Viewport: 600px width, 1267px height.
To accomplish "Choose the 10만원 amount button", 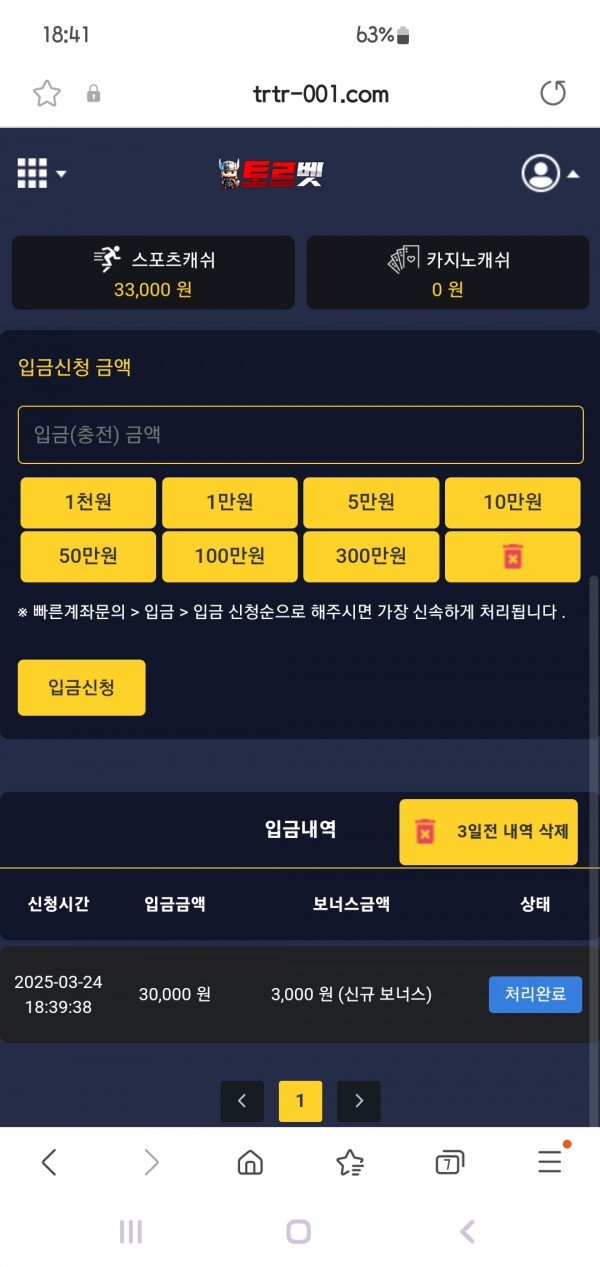I will point(512,502).
